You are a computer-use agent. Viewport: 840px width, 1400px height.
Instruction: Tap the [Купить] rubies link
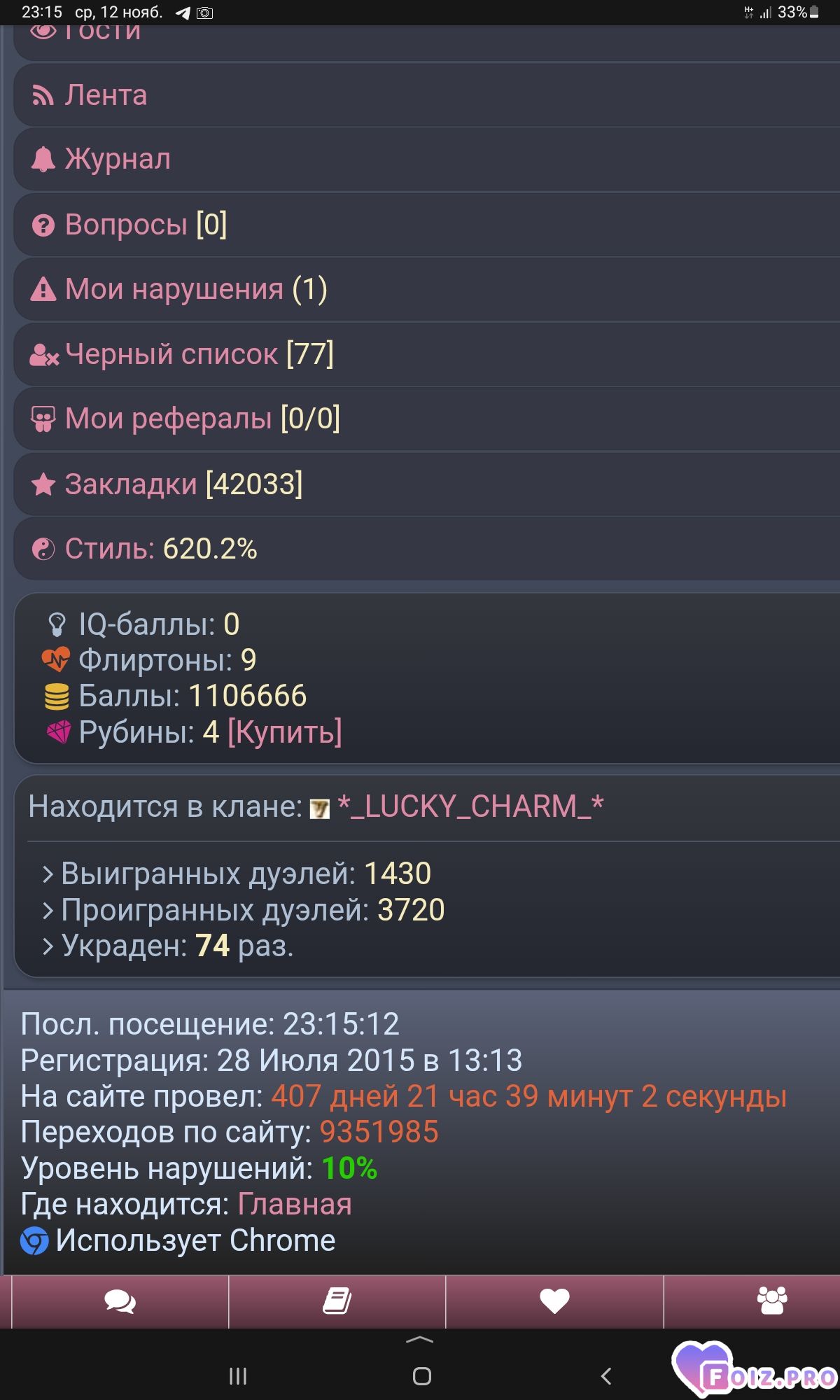pyautogui.click(x=285, y=732)
